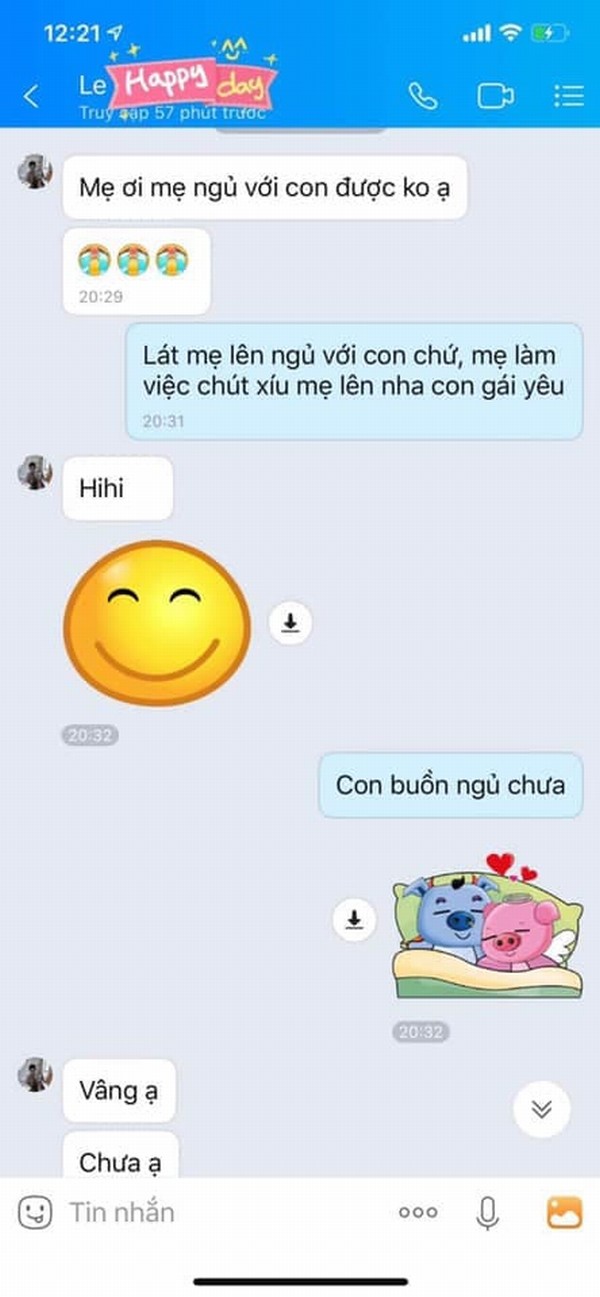
Task: Open more attachment options
Action: [418, 1212]
